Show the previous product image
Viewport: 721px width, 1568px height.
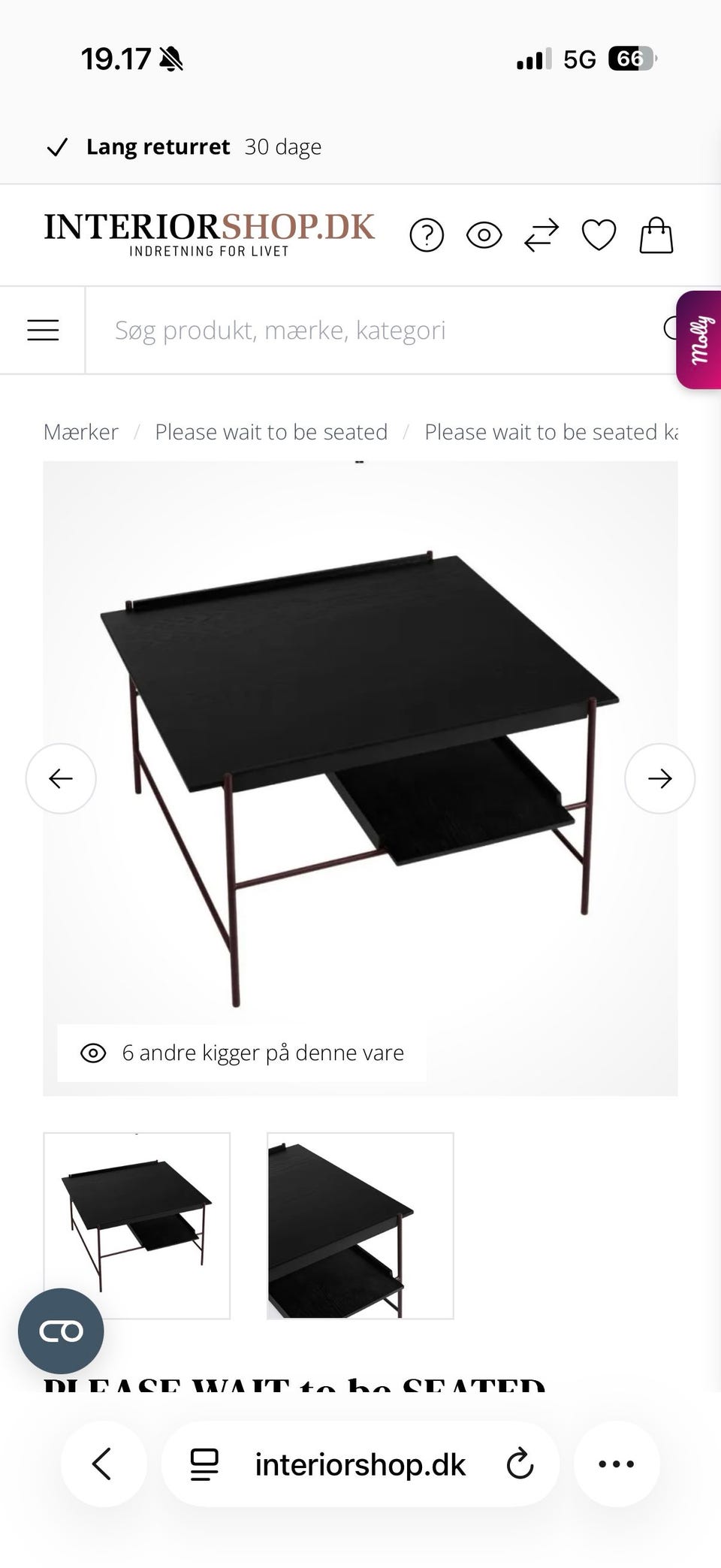[61, 778]
